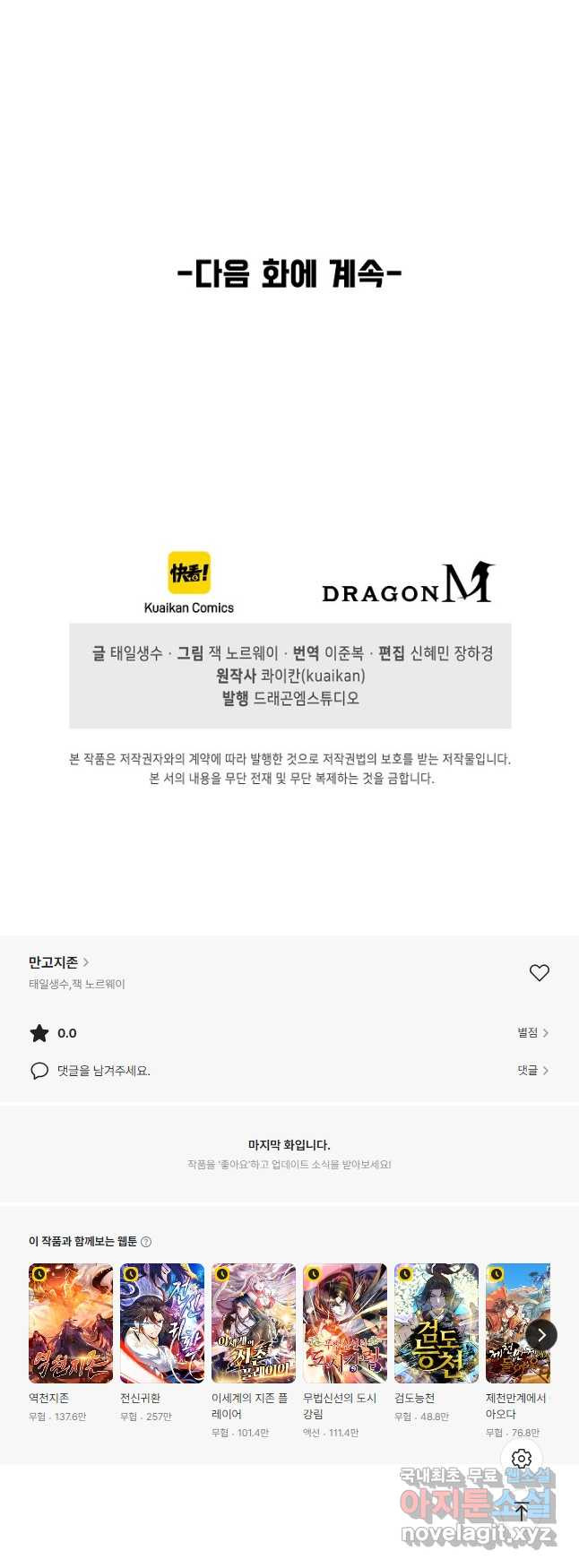Open the 별점 rating option
This screenshot has width=579, height=1568.
532,1033
